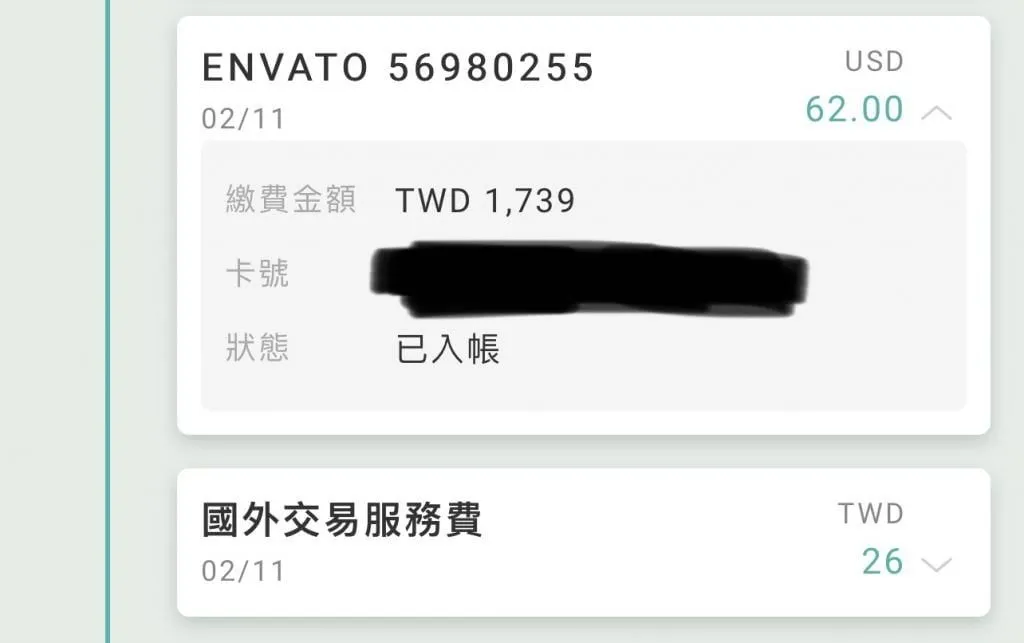Viewport: 1024px width, 643px height.
Task: Collapse the ENVATO 56980255 transaction details
Action: coord(936,112)
